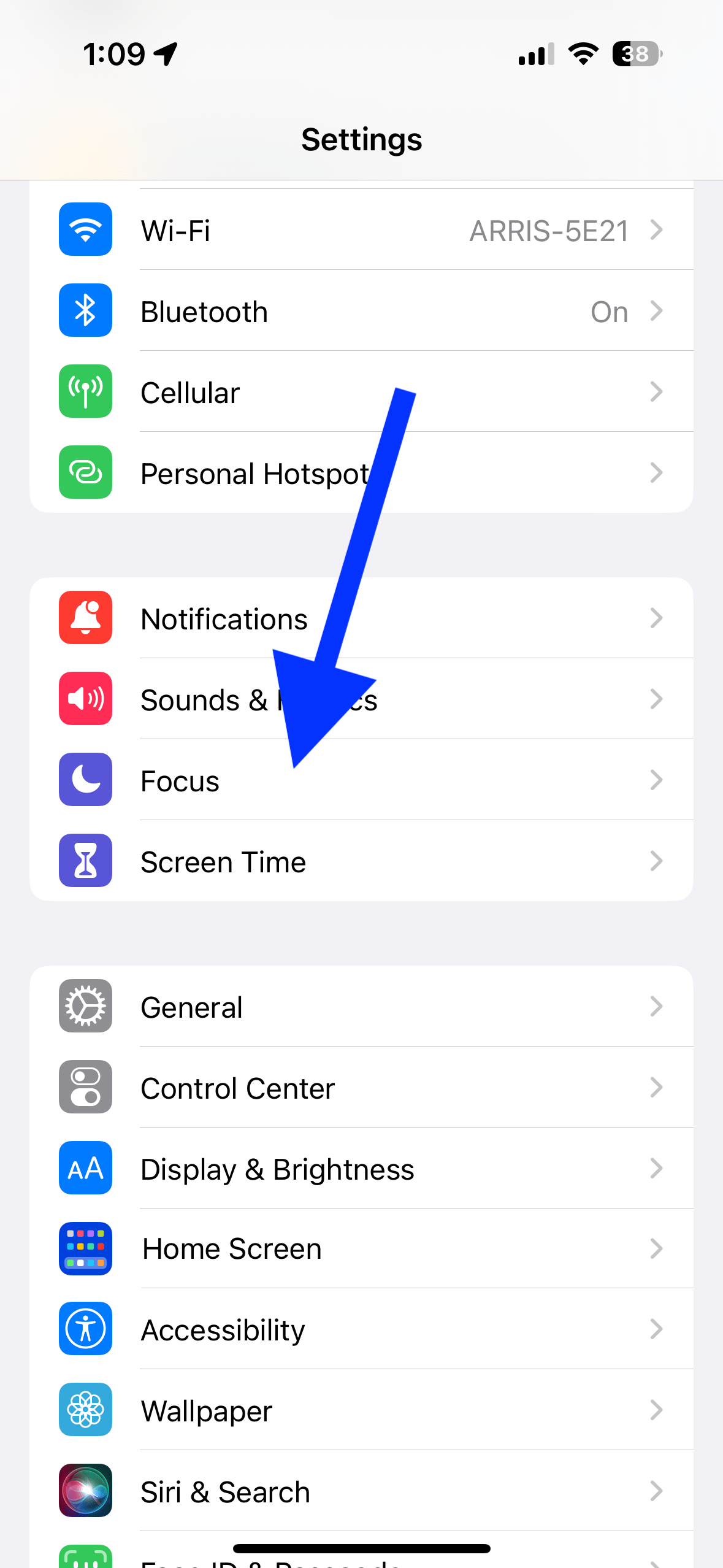
Task: Select the Focus row
Action: click(x=361, y=780)
